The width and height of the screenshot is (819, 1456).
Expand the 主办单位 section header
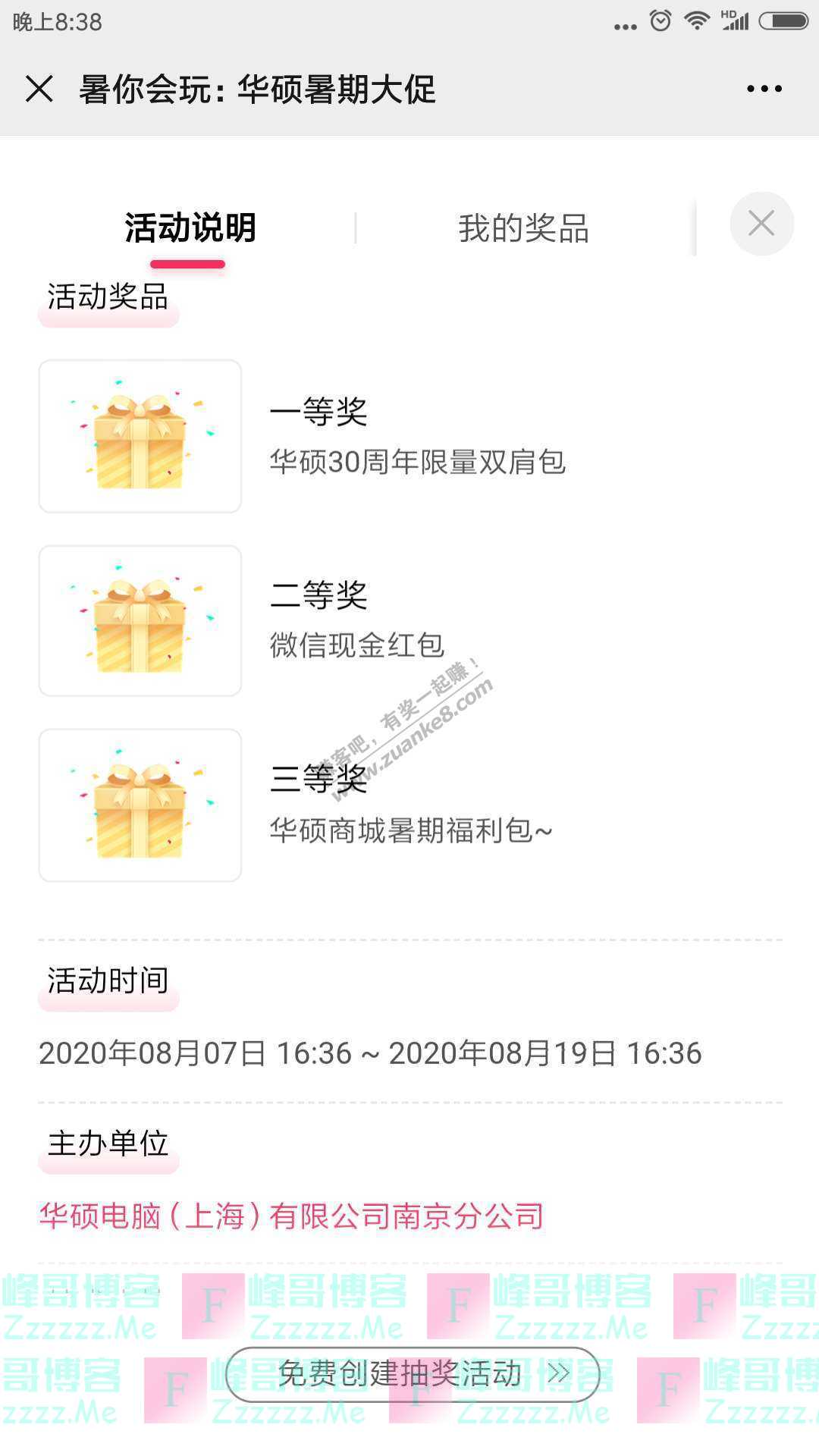(x=107, y=1145)
